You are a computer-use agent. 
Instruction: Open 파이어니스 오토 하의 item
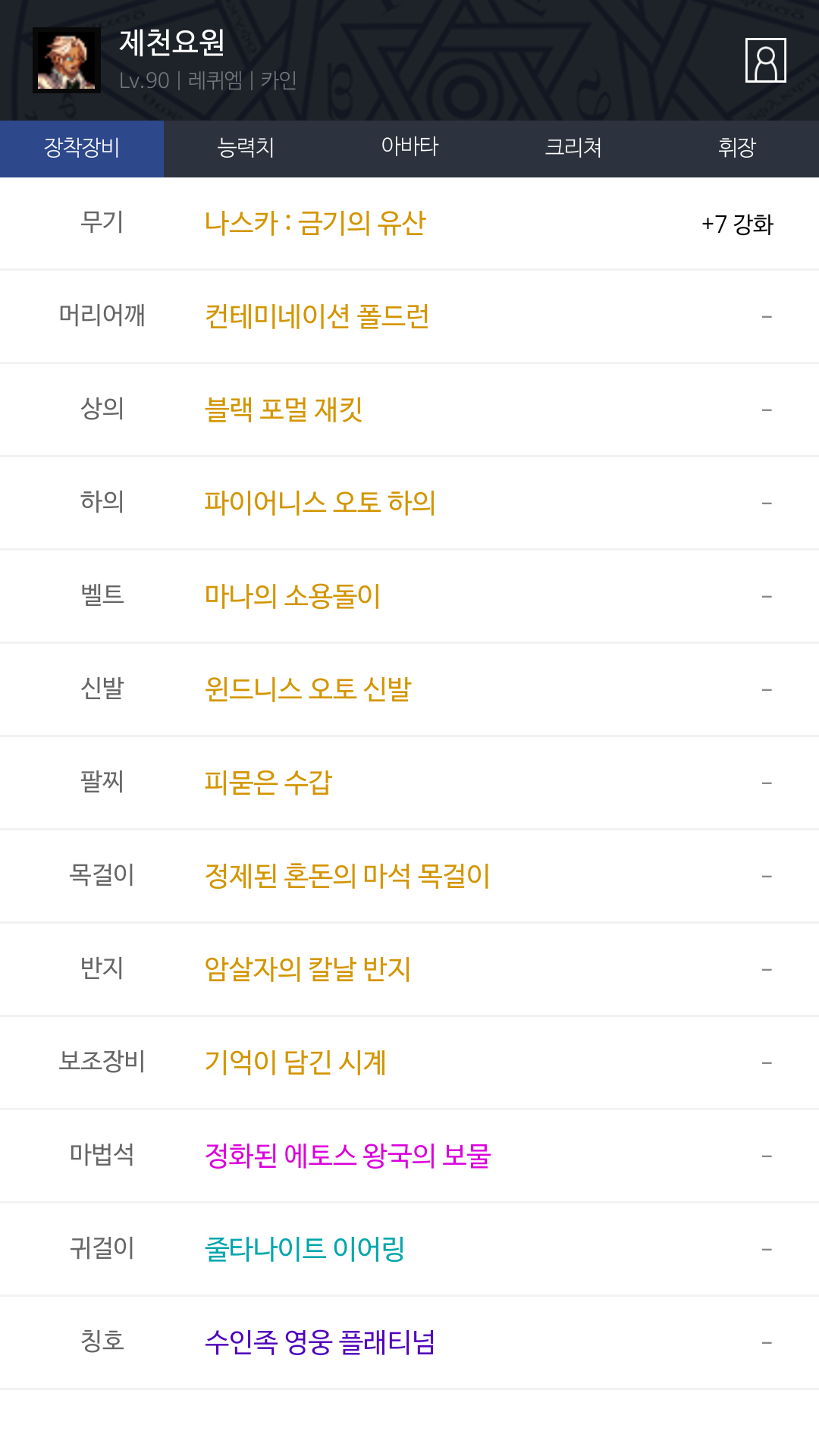(320, 503)
